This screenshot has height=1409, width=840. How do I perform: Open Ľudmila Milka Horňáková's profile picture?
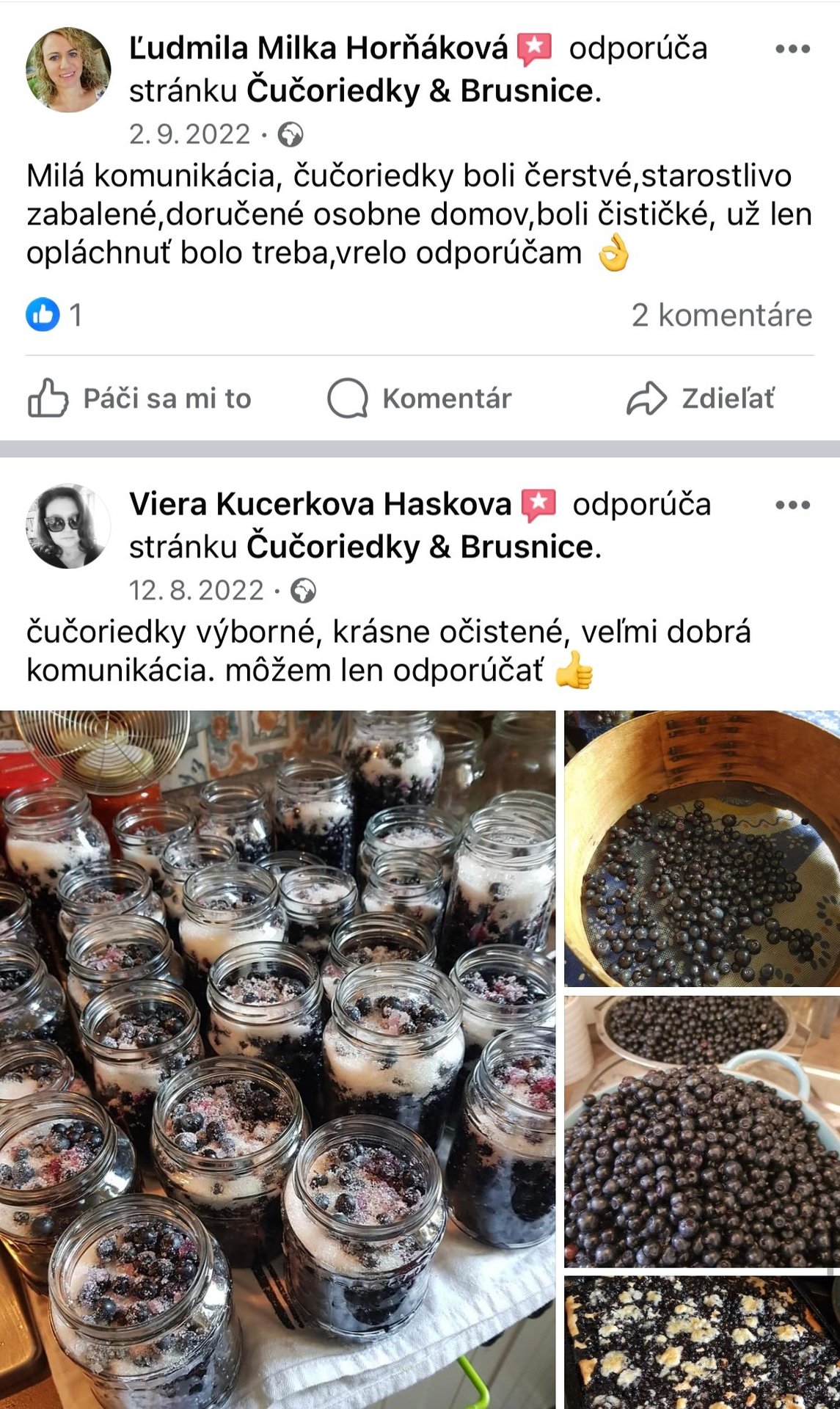click(x=68, y=70)
